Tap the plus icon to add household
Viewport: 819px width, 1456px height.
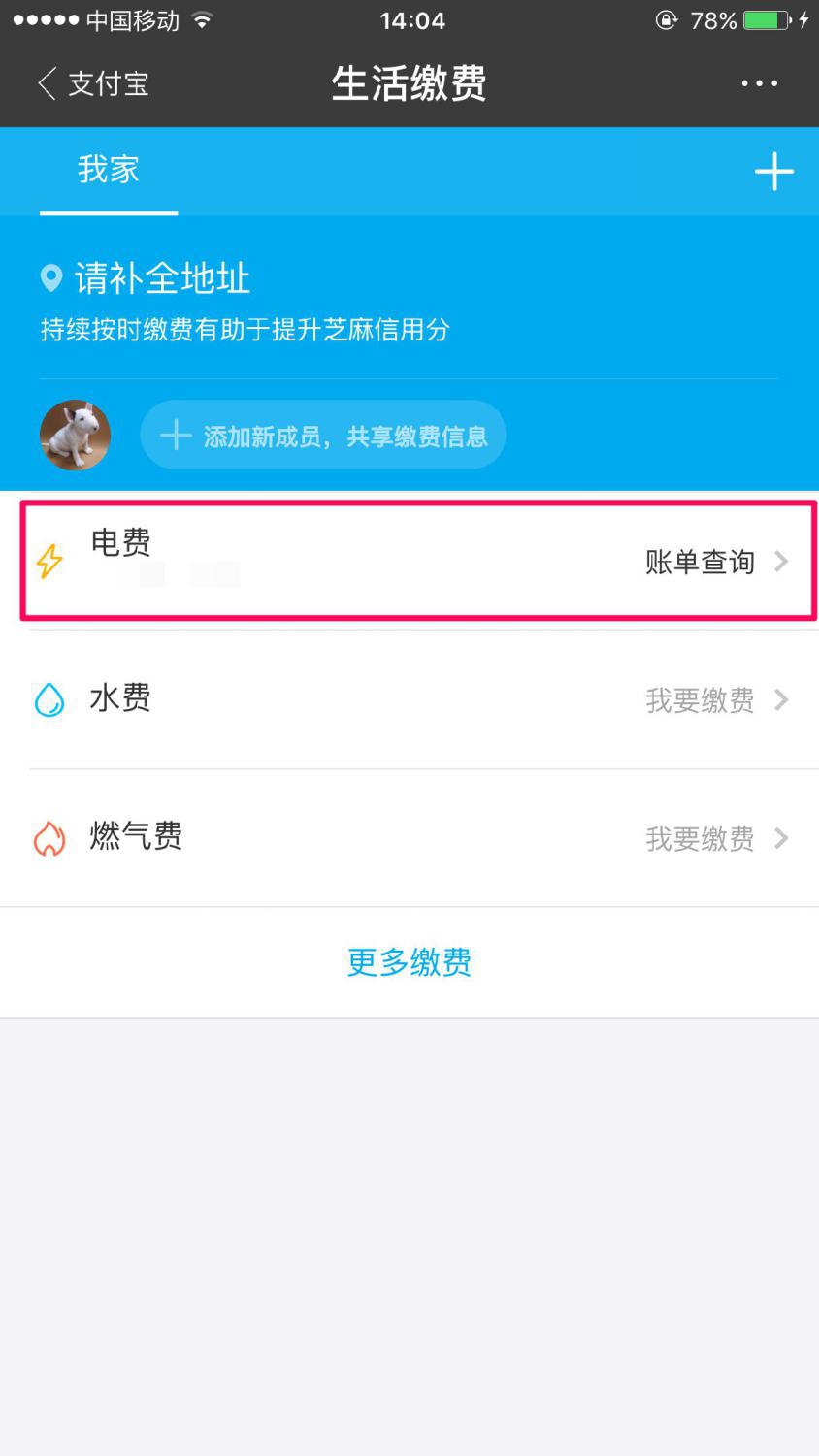773,172
